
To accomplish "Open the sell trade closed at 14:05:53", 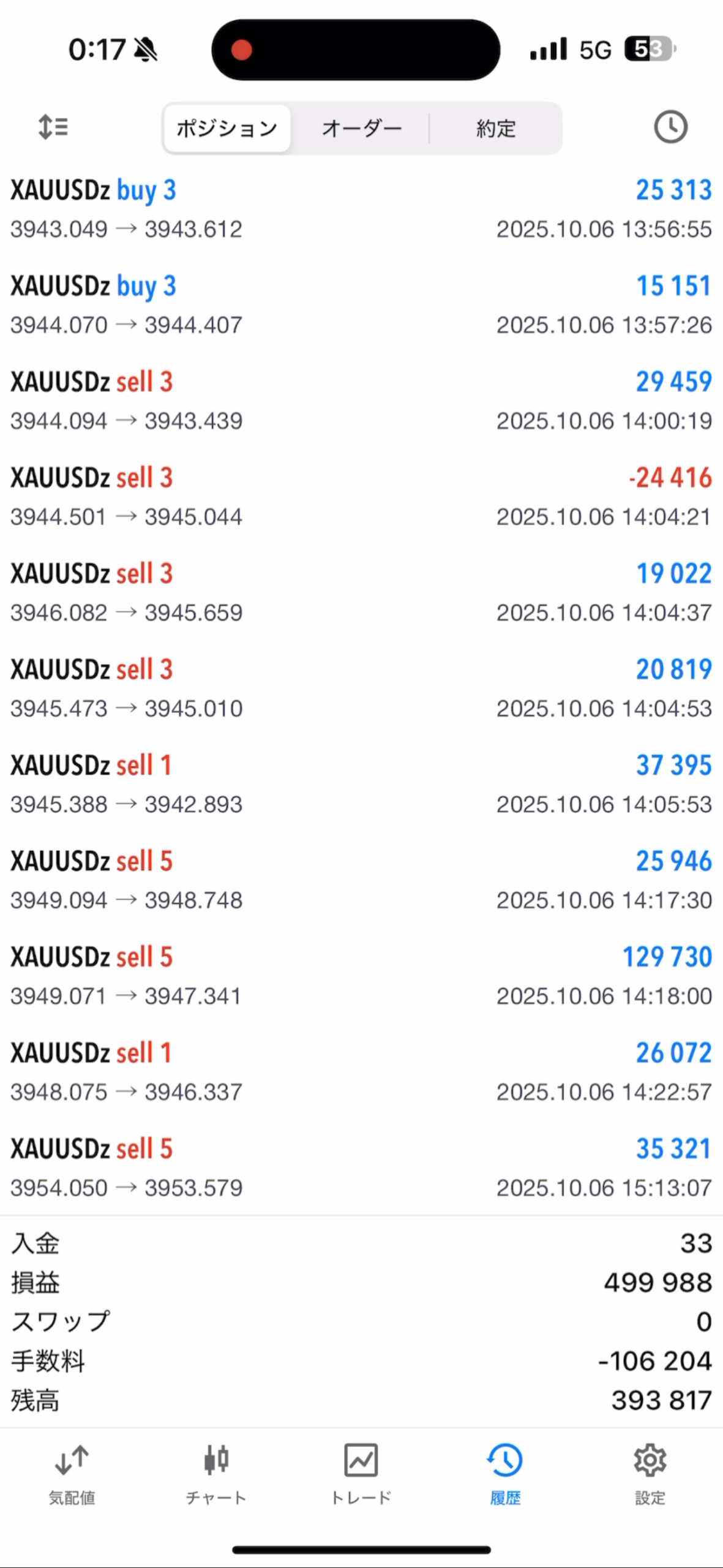I will (361, 784).
